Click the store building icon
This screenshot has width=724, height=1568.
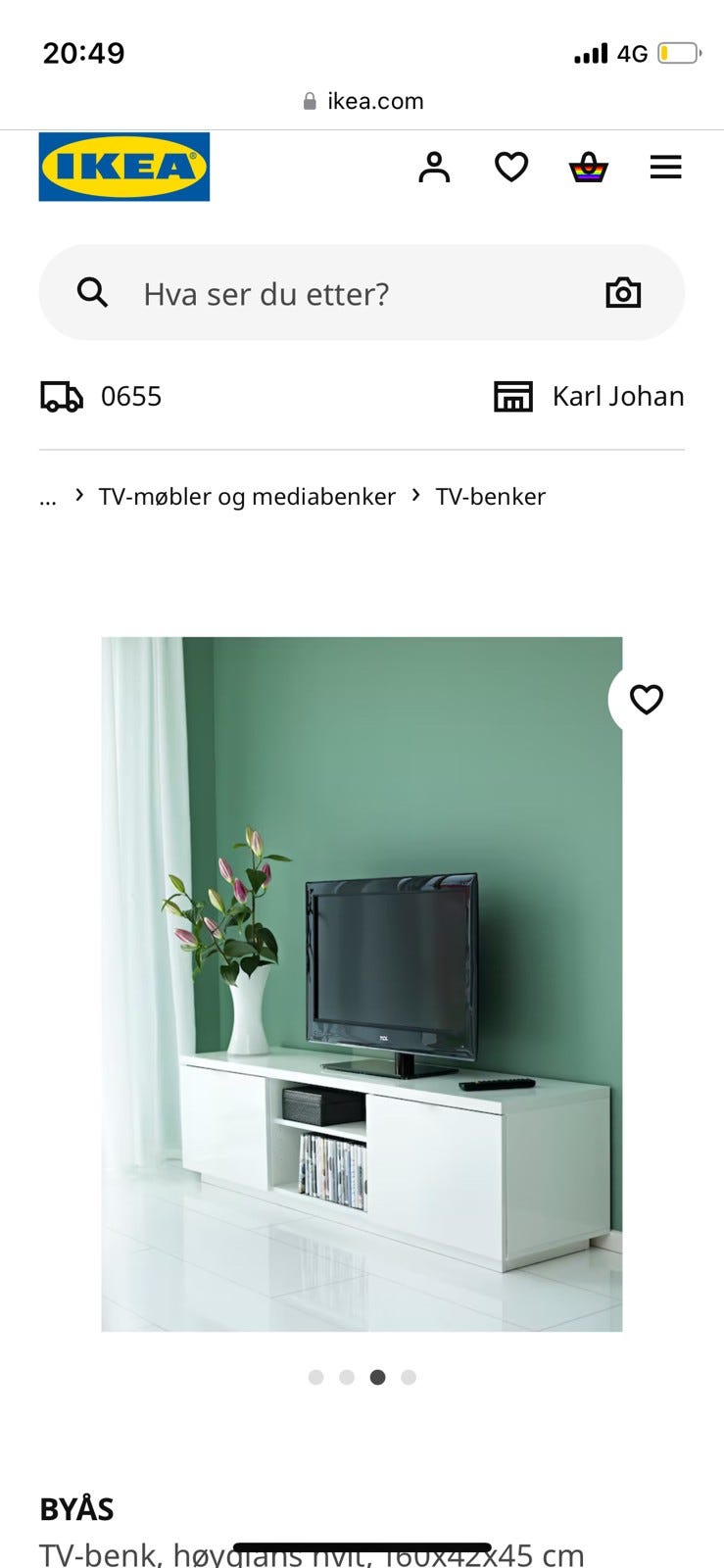click(513, 396)
